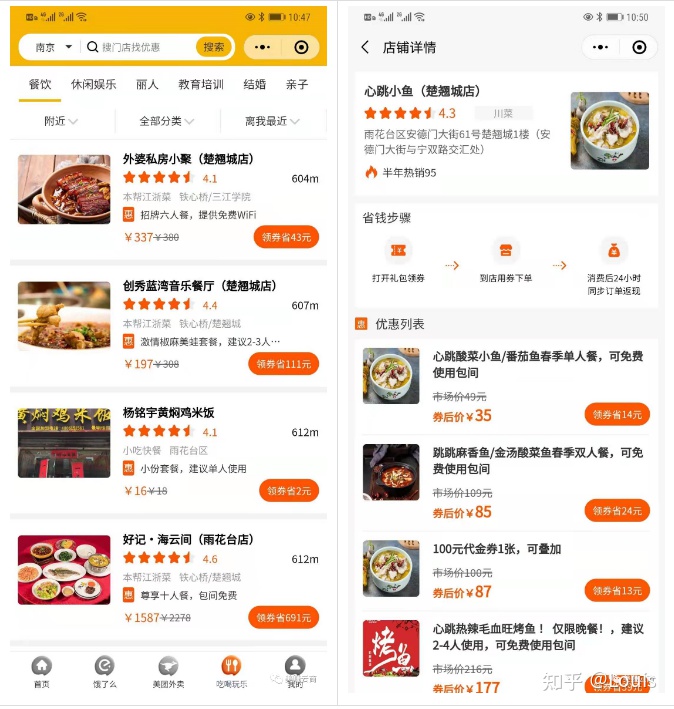Screen dimensions: 674x709
Task: Switch to the 美团外卖 tab
Action: (167, 671)
